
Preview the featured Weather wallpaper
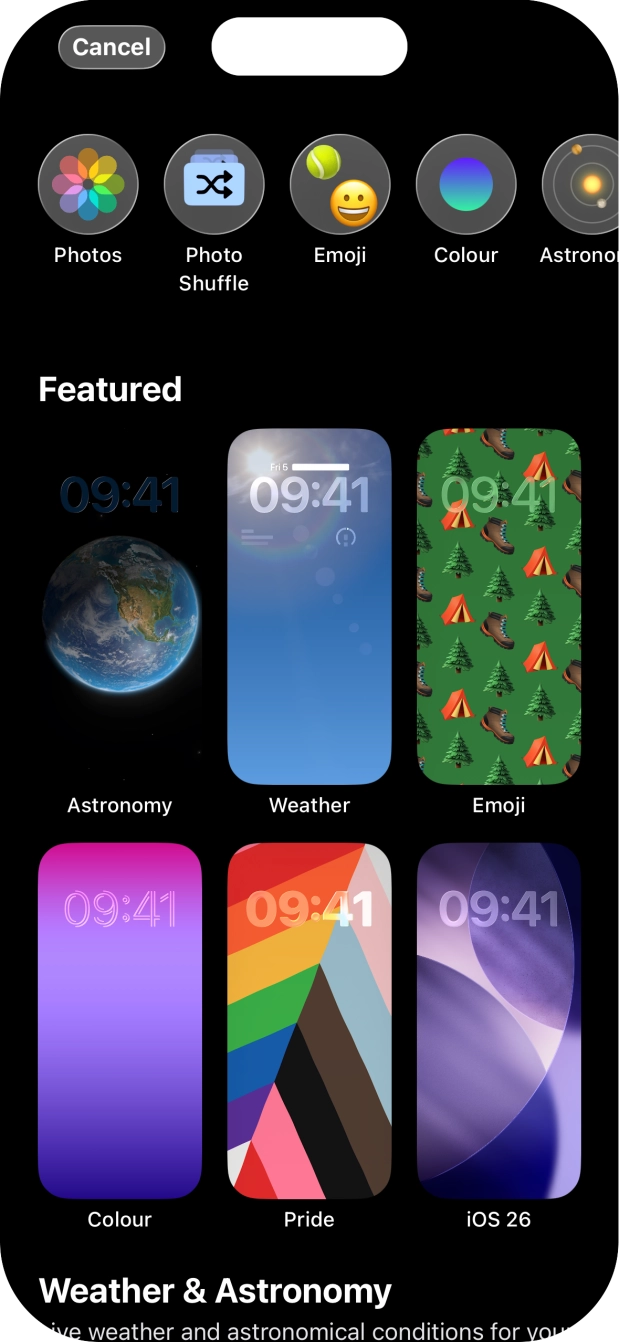pyautogui.click(x=309, y=607)
